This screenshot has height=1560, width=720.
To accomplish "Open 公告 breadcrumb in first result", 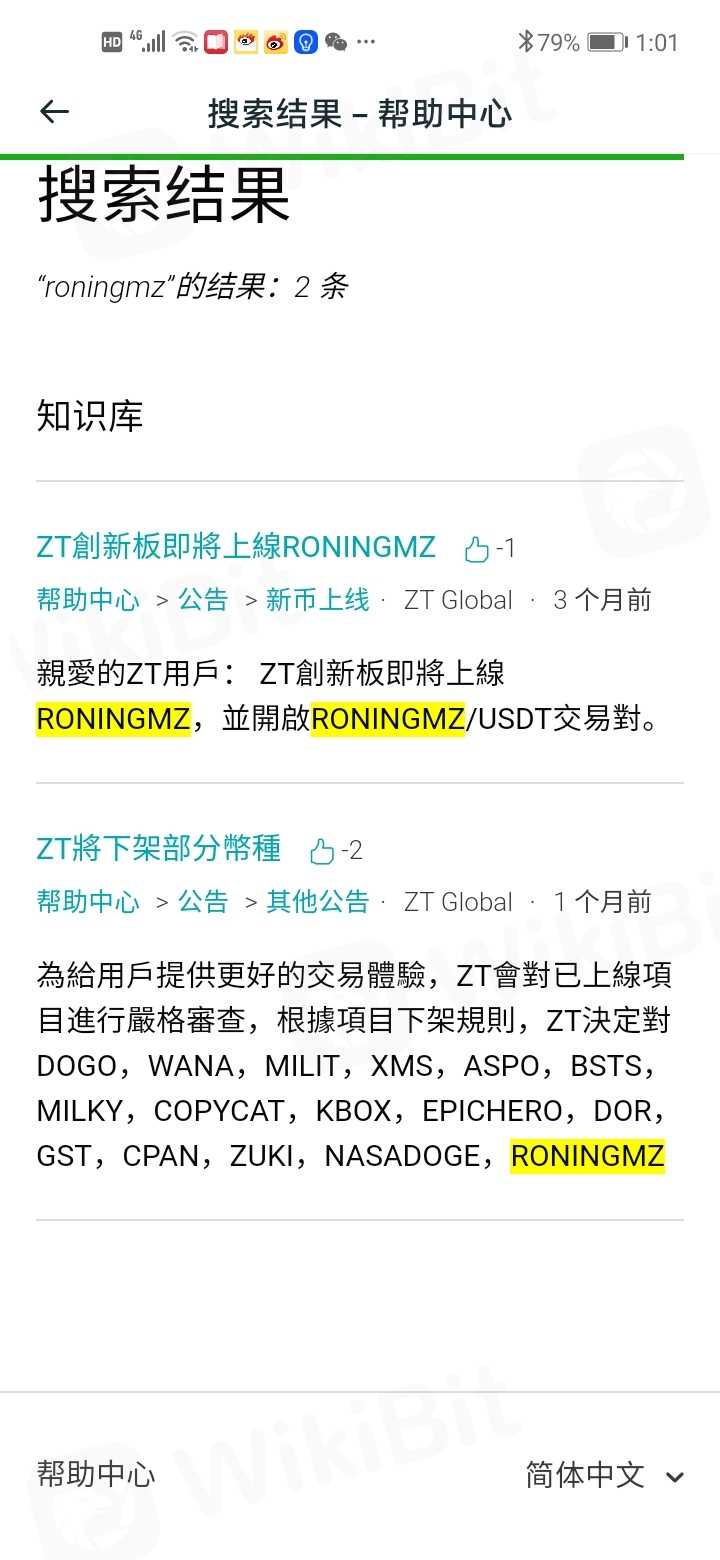I will pyautogui.click(x=203, y=600).
